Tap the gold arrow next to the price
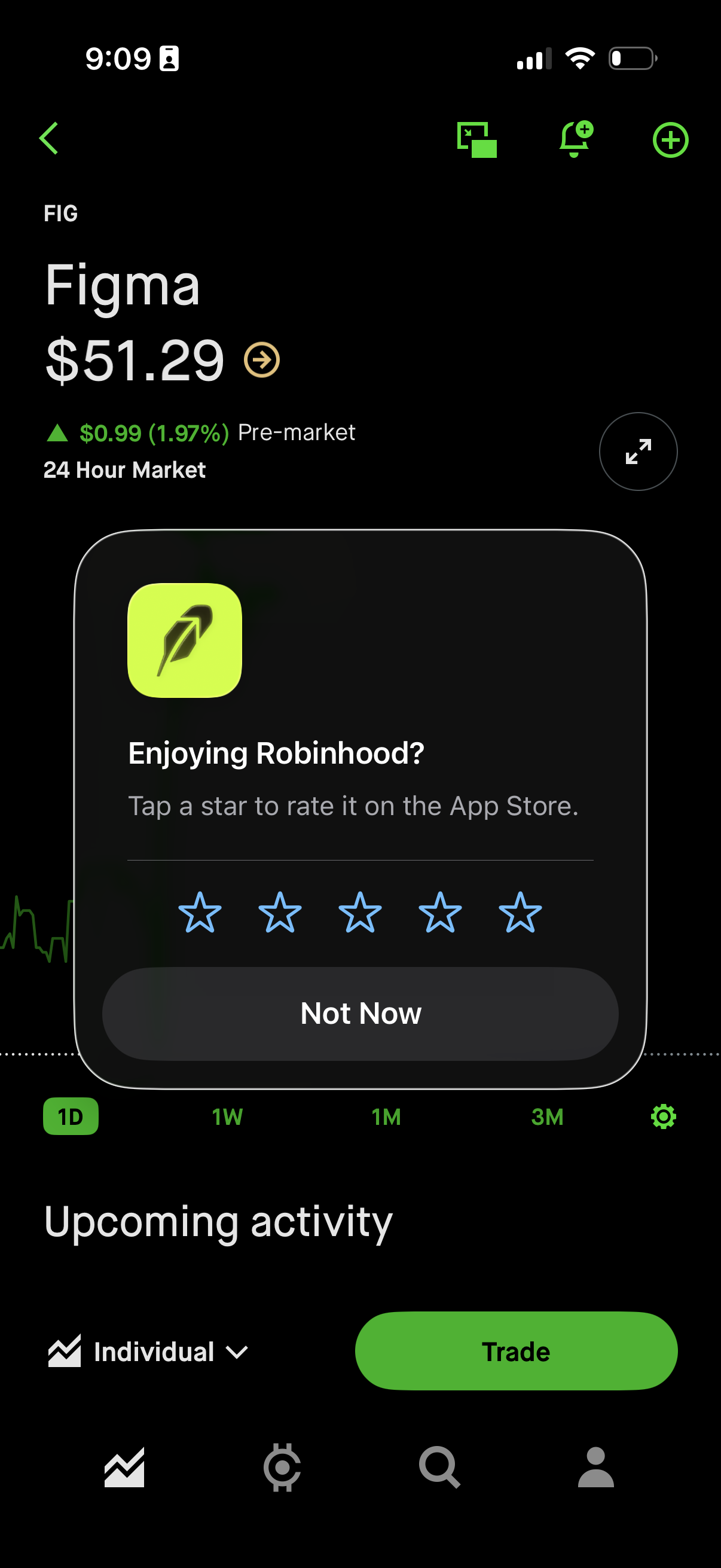This screenshot has width=721, height=1568. point(261,361)
